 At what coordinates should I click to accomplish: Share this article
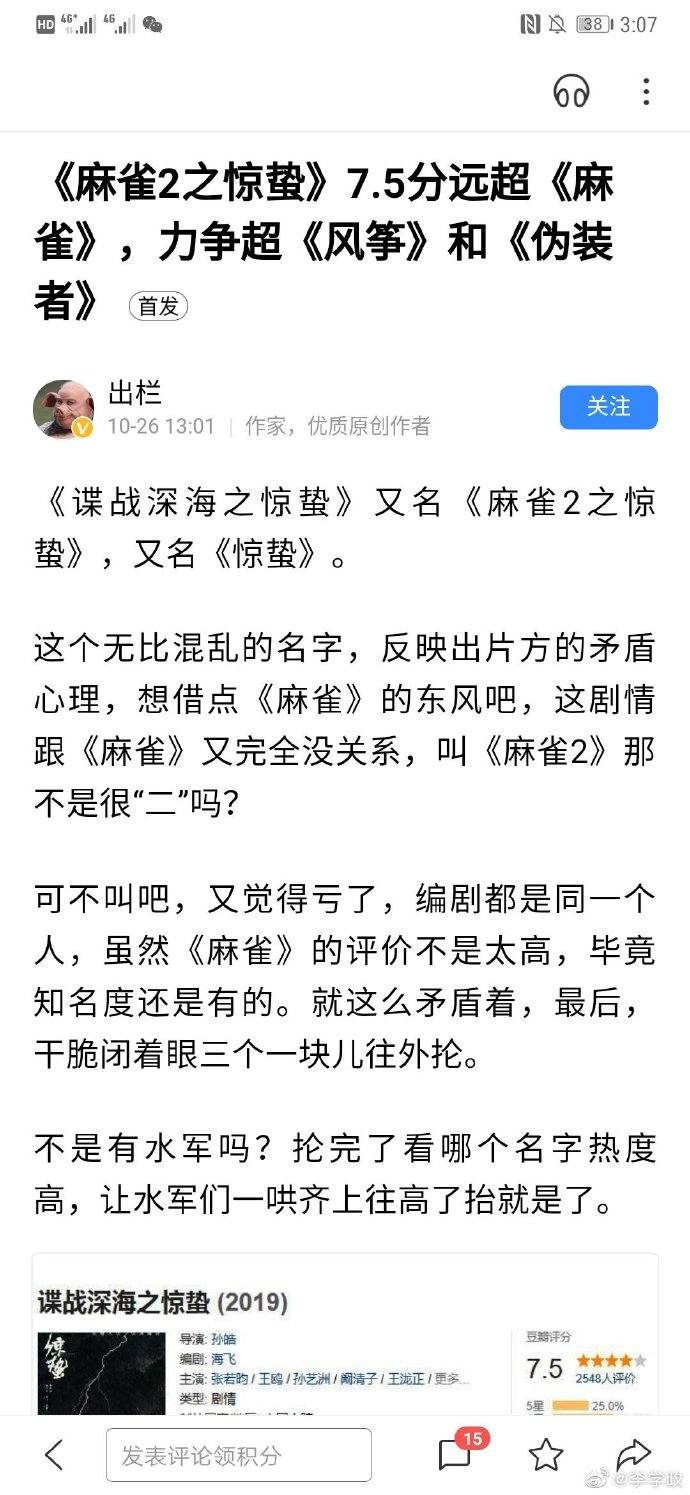pos(633,1454)
